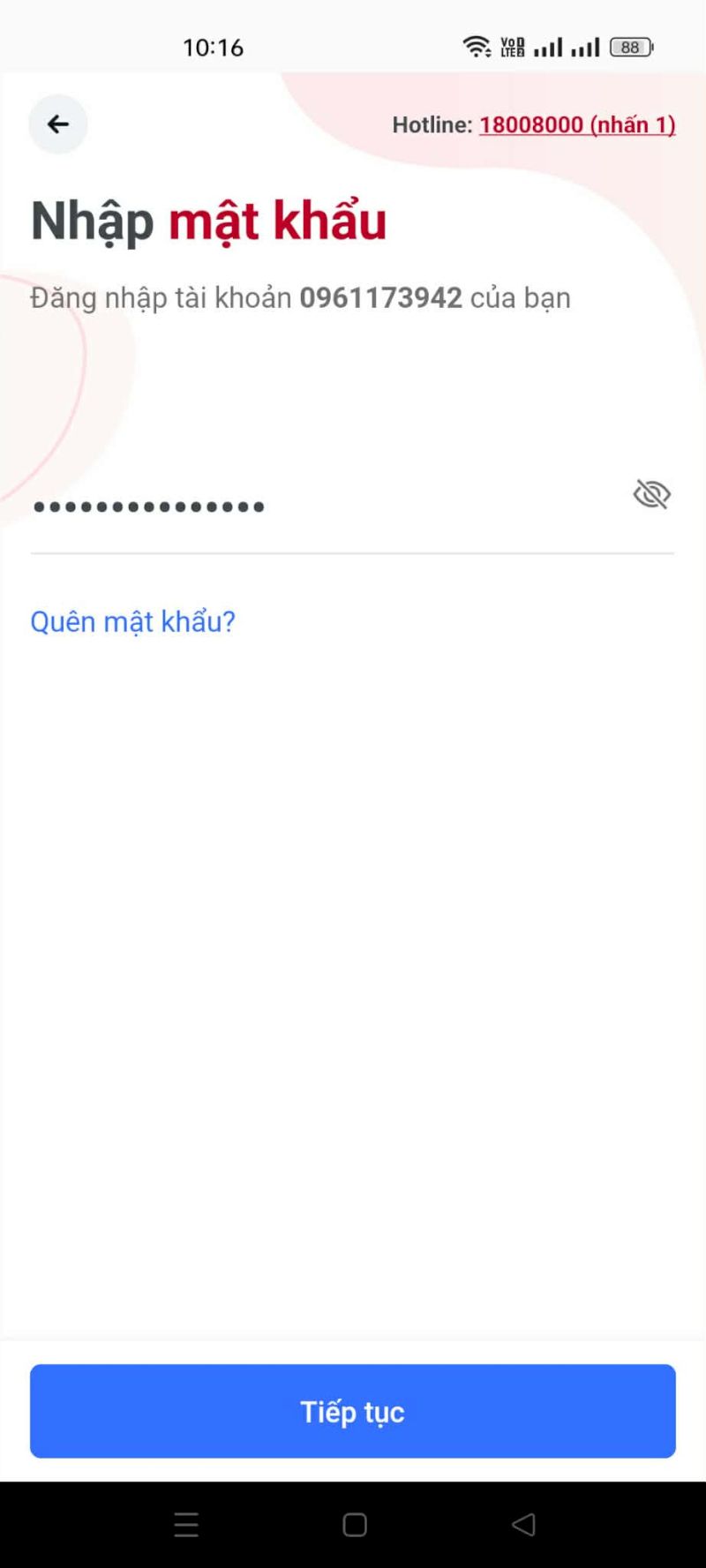706x1568 pixels.
Task: Tap the home button in the navigation bar
Action: click(x=353, y=1524)
